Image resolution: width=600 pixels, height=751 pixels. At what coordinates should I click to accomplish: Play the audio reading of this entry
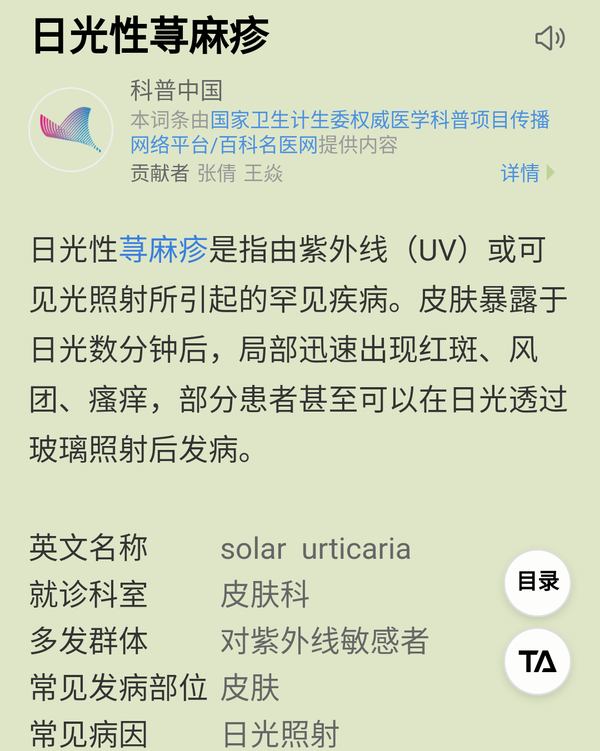click(549, 39)
